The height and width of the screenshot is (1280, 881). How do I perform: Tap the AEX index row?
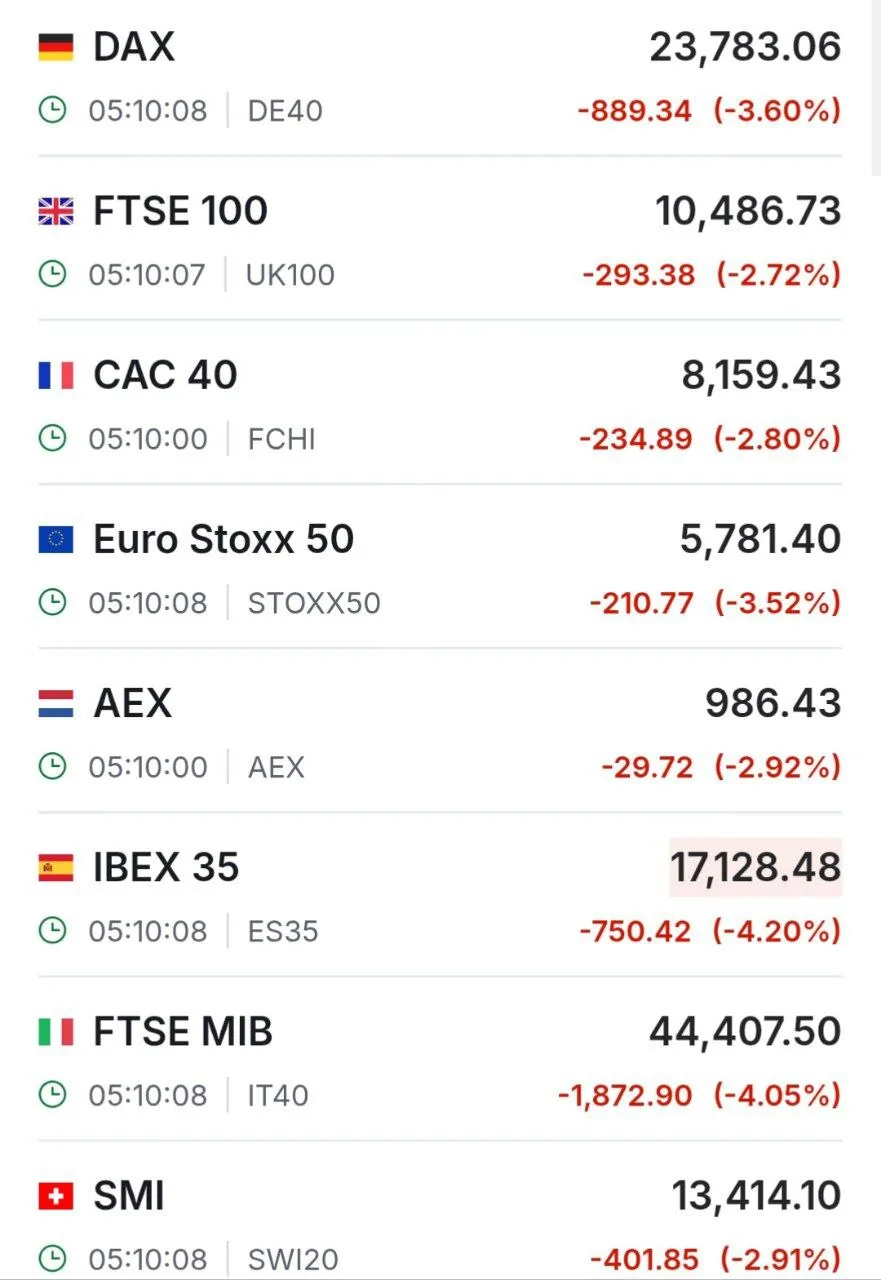coord(132,704)
